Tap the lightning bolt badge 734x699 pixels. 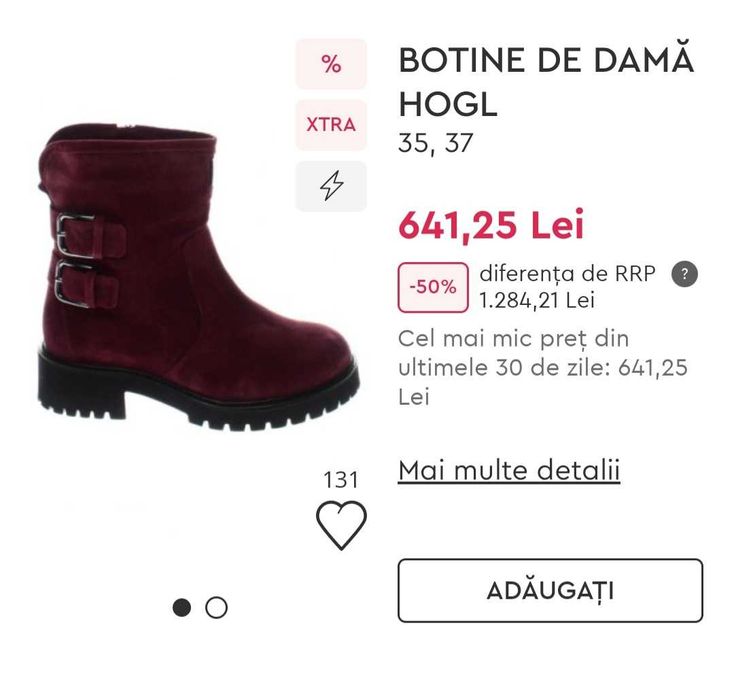click(331, 186)
